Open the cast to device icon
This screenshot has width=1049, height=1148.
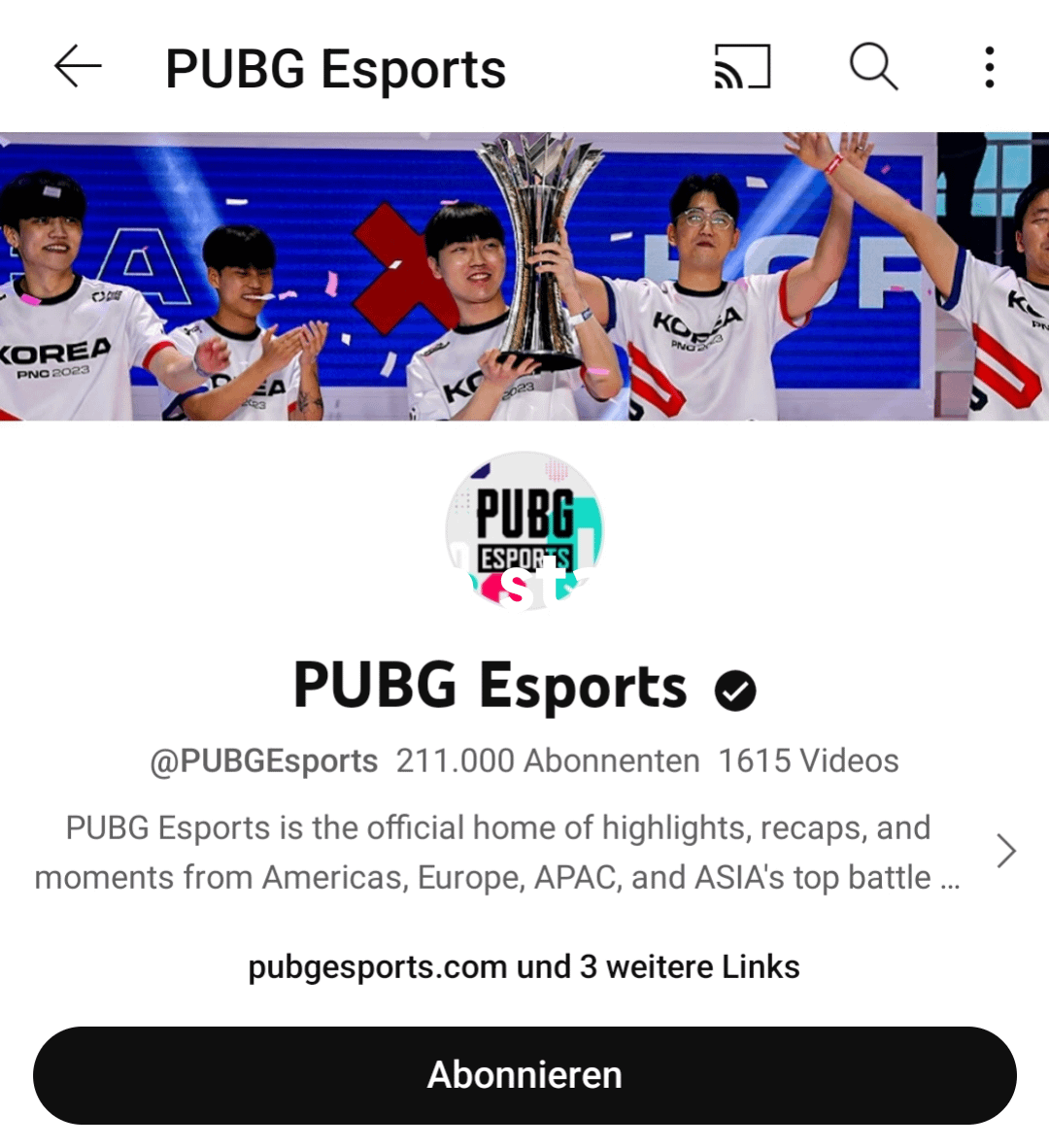point(742,67)
